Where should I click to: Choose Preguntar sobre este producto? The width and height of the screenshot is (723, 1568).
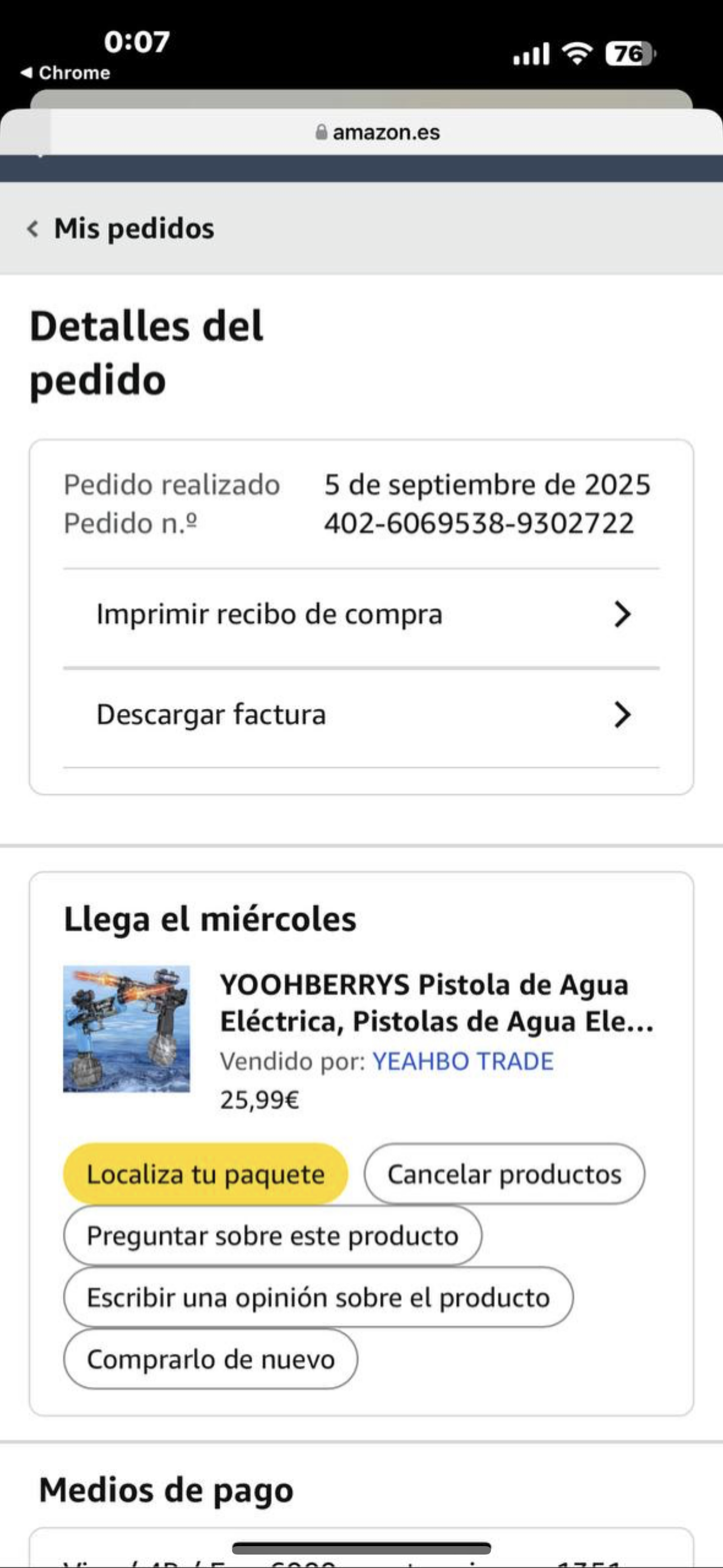(x=272, y=1236)
